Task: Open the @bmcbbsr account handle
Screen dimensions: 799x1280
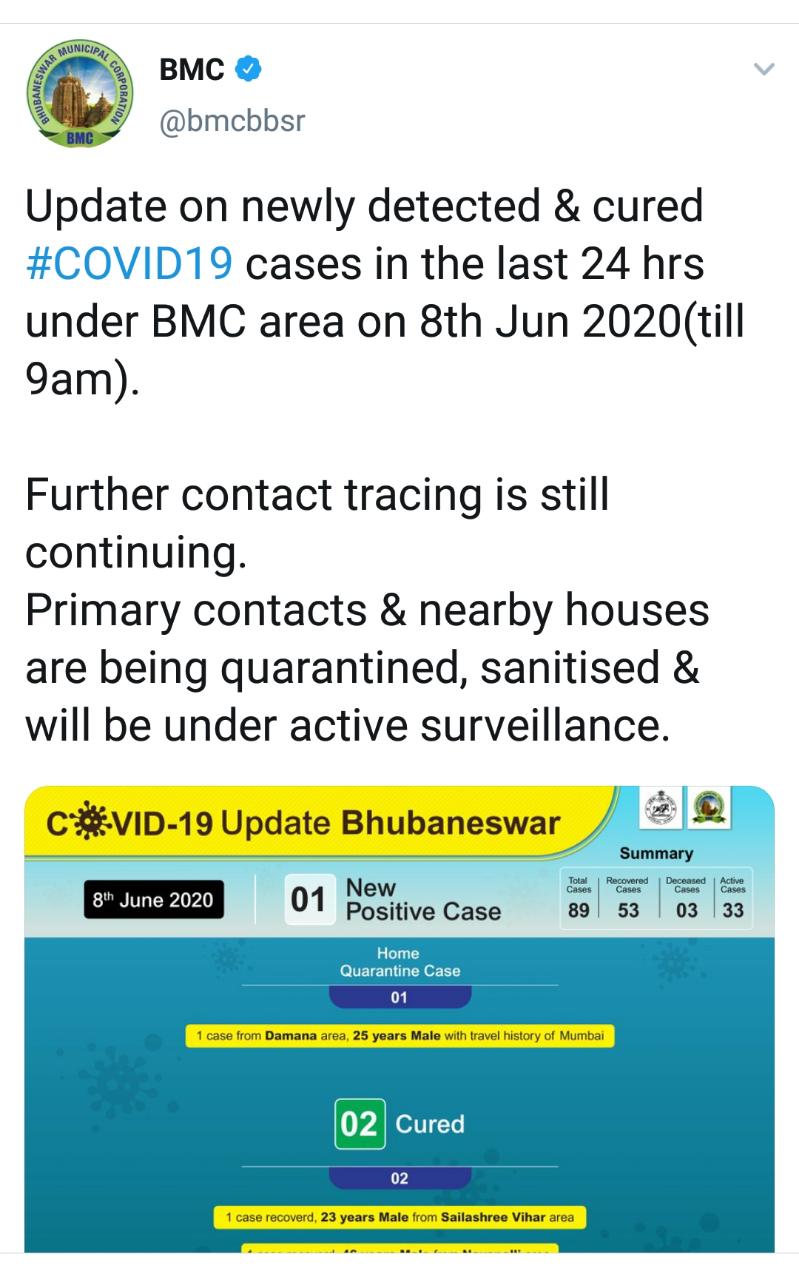Action: click(x=232, y=122)
